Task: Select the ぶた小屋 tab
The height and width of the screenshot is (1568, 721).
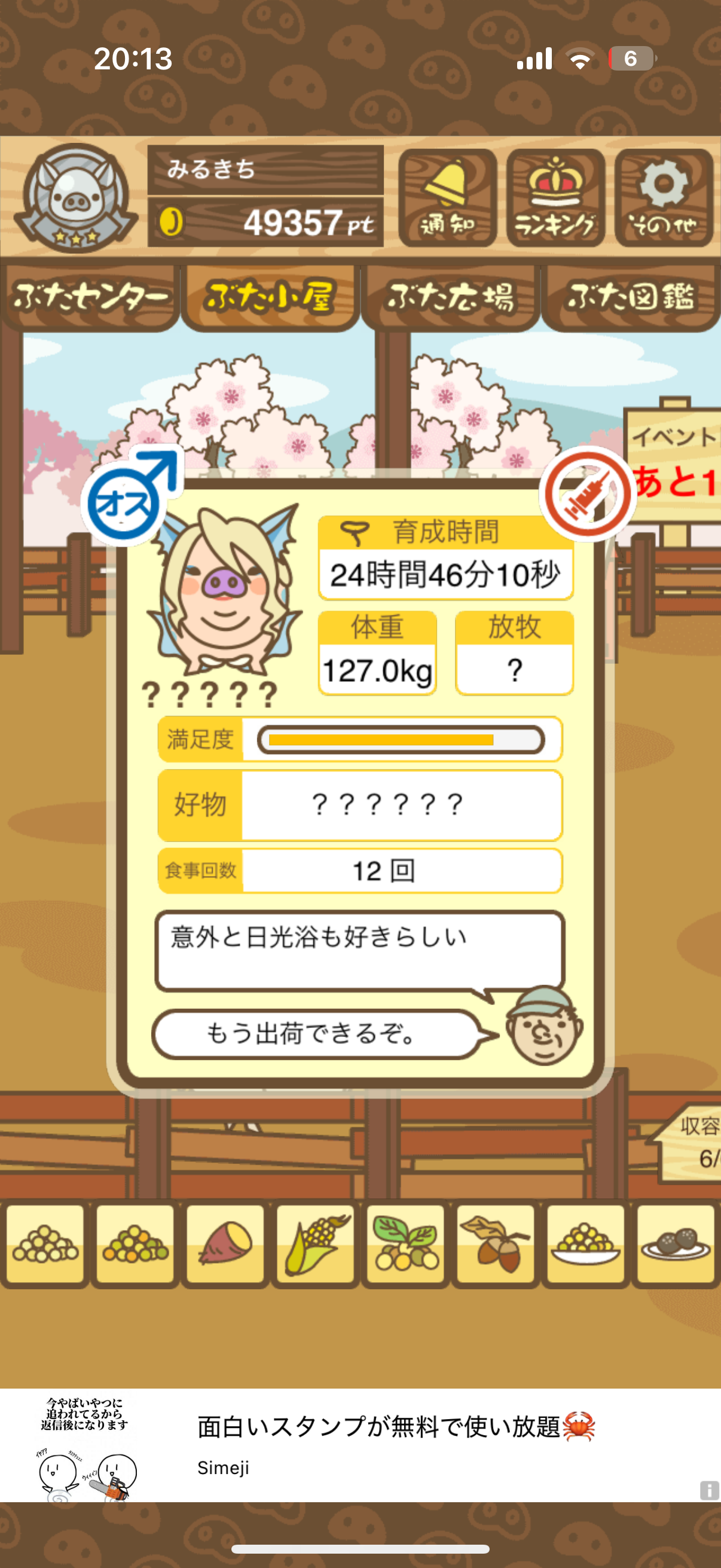Action: [270, 297]
